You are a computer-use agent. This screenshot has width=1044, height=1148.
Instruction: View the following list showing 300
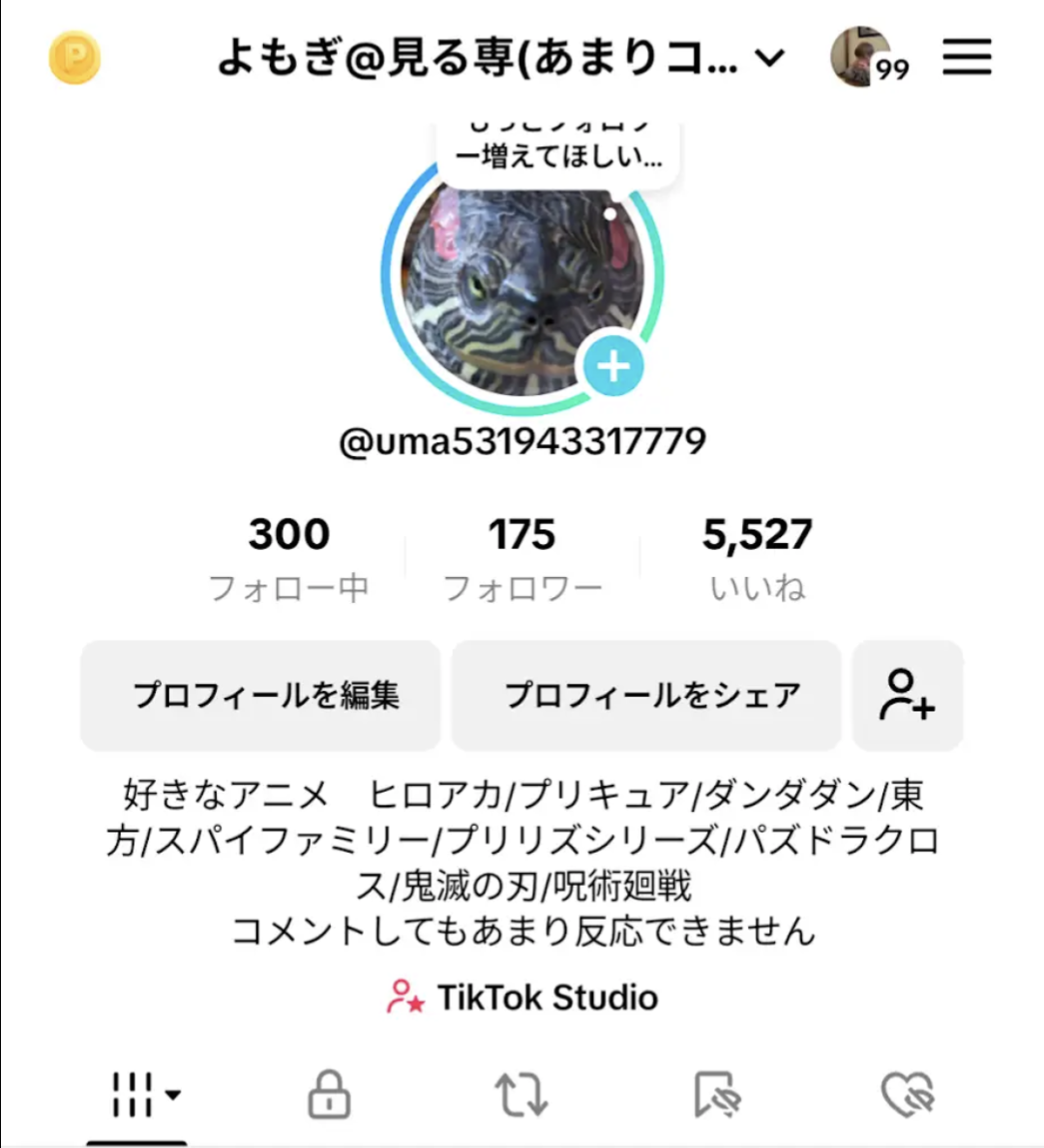pos(288,555)
